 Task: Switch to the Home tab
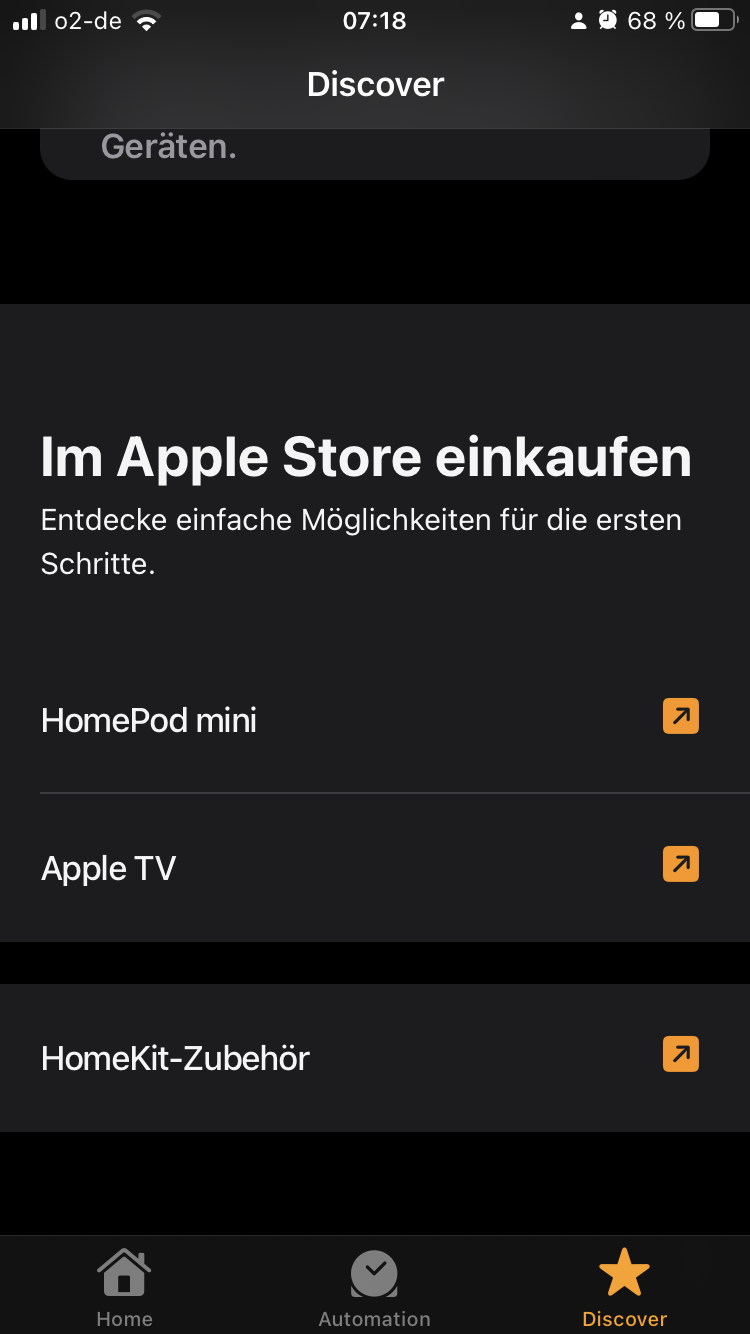click(124, 1285)
